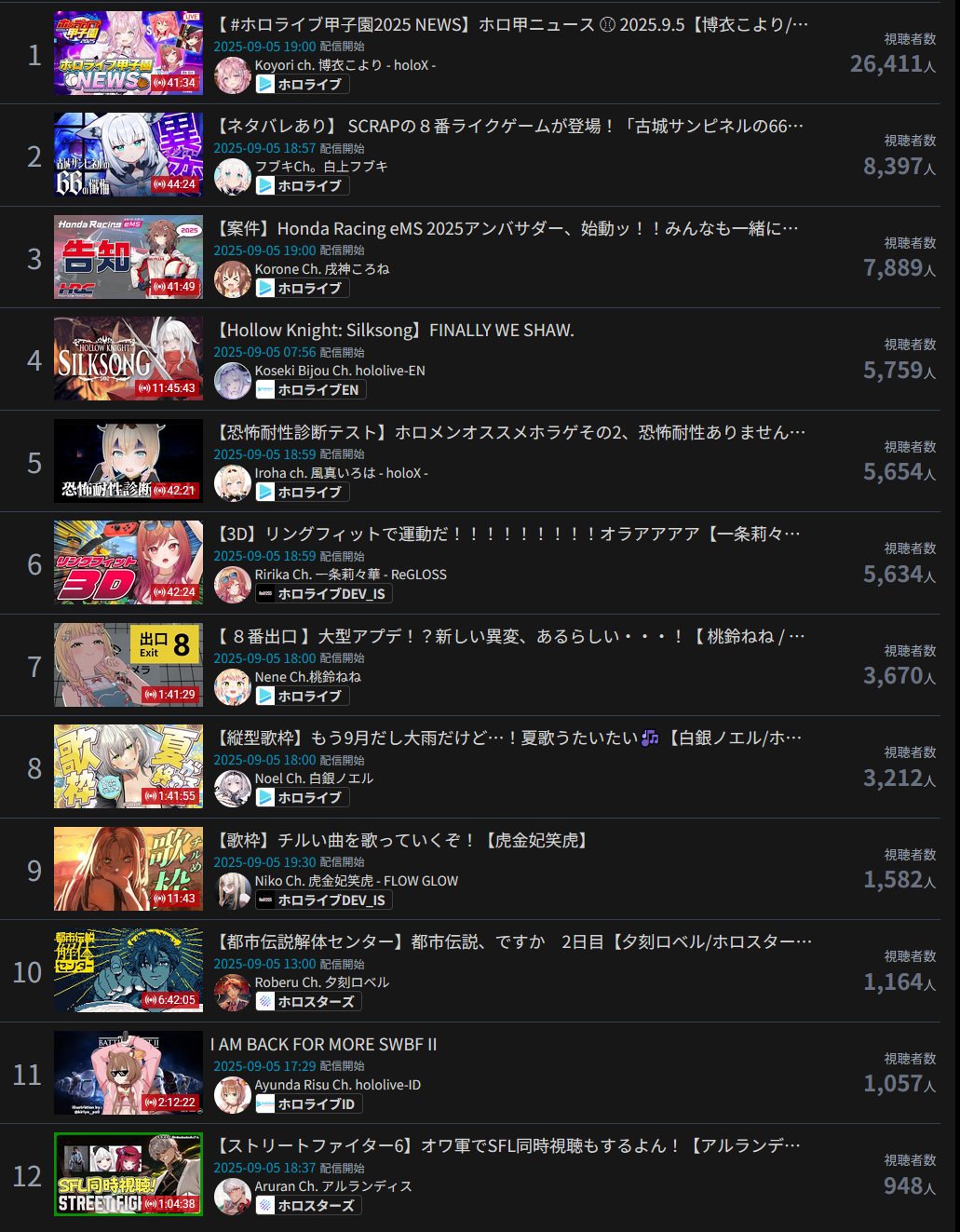This screenshot has width=960, height=1232.
Task: Open フブキCh。白上フブキ channel link
Action: click(x=320, y=167)
